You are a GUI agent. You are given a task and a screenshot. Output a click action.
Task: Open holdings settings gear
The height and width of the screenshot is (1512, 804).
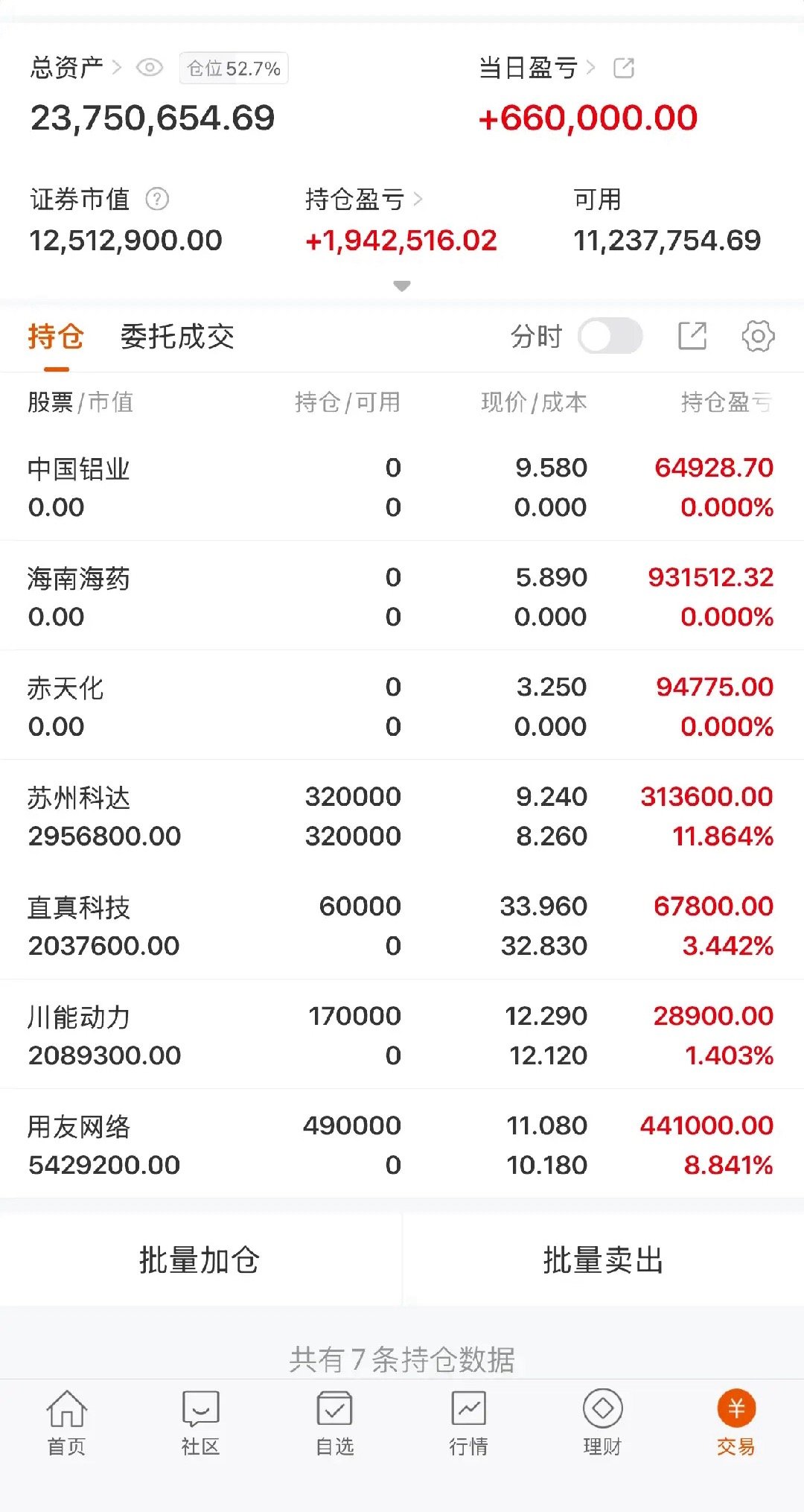(758, 336)
